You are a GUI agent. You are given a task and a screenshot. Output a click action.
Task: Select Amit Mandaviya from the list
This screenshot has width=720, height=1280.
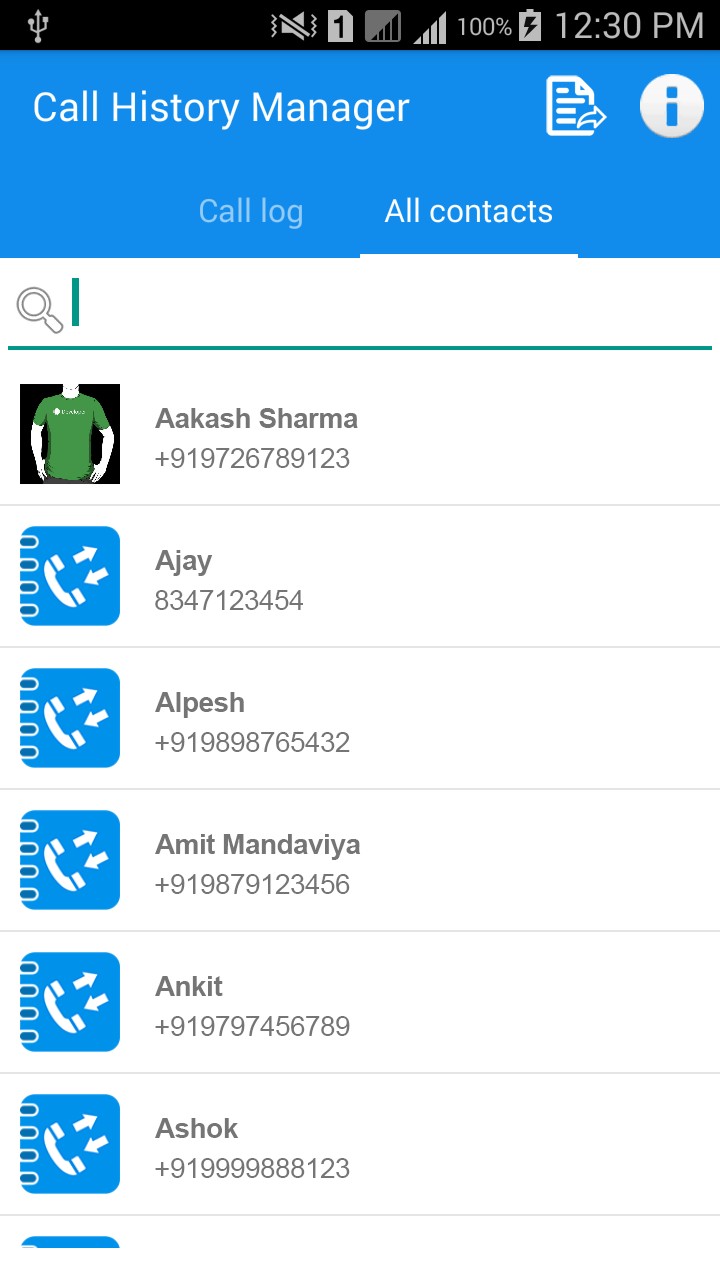point(360,861)
